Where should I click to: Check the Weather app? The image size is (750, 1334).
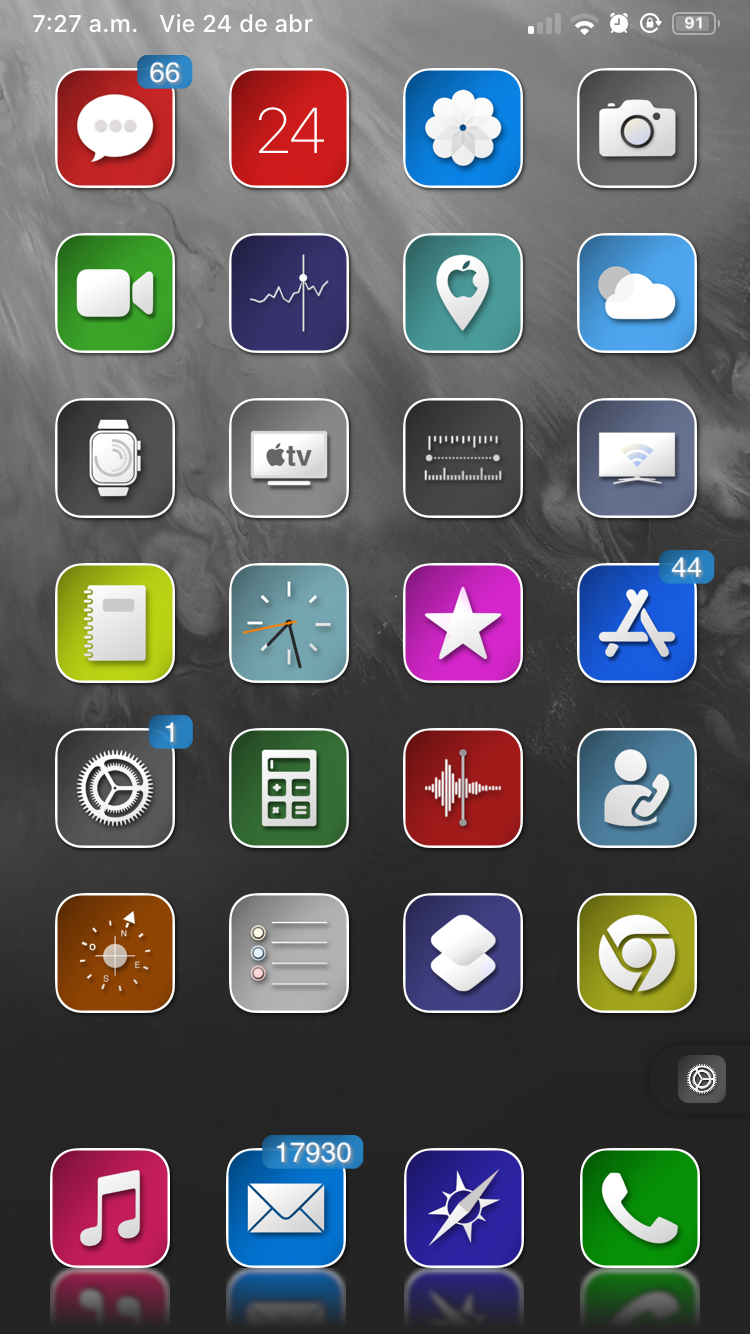637,293
